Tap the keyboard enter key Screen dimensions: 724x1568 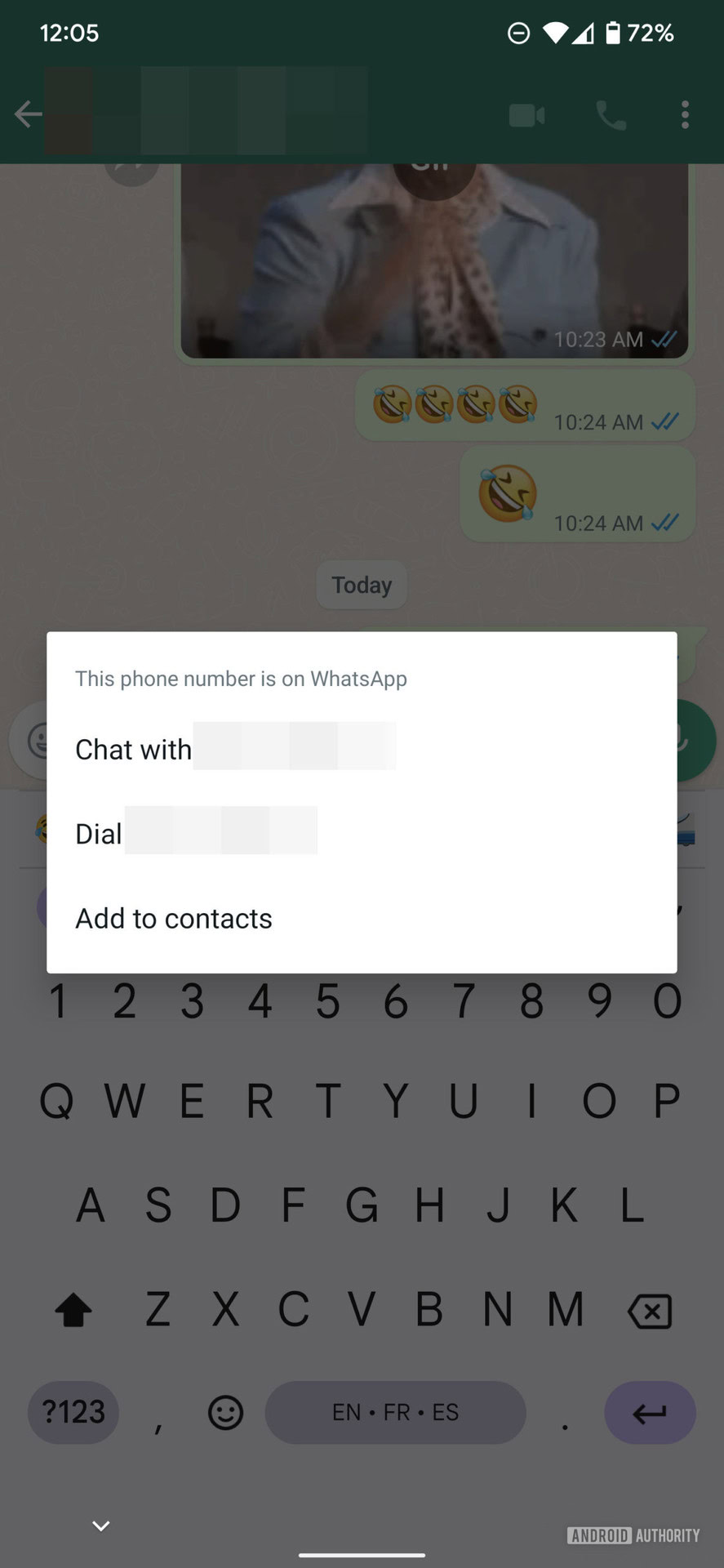click(x=650, y=1412)
